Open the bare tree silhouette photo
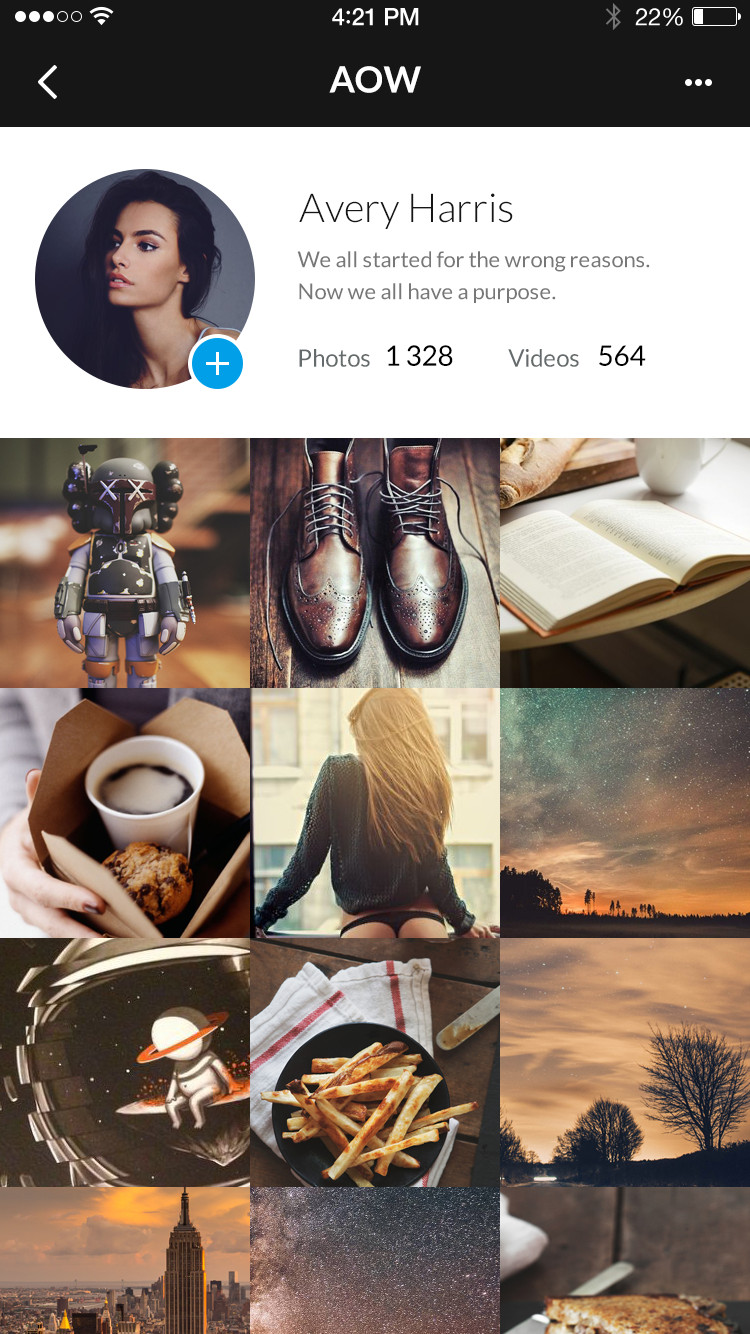The width and height of the screenshot is (750, 1334). (x=626, y=1062)
